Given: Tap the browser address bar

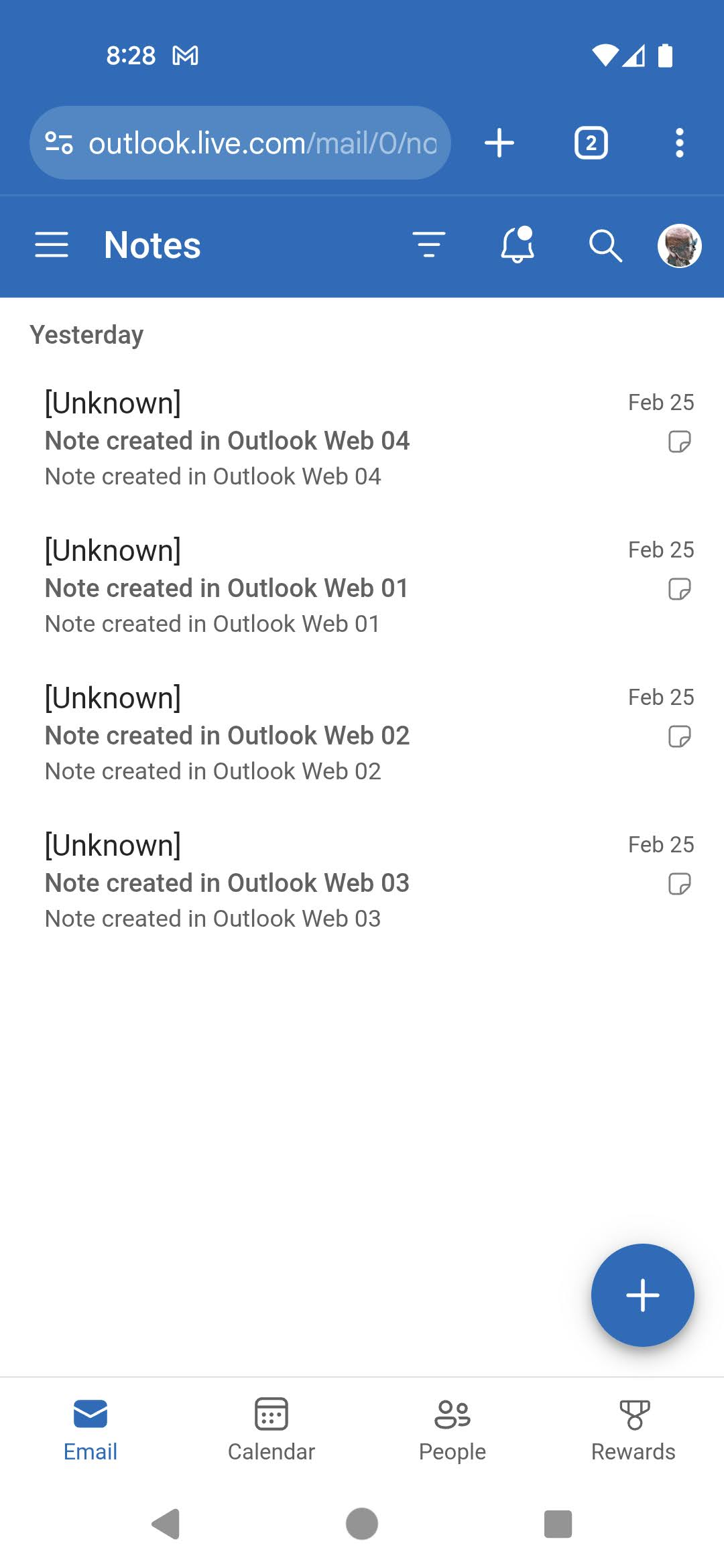Looking at the screenshot, I should pos(240,143).
